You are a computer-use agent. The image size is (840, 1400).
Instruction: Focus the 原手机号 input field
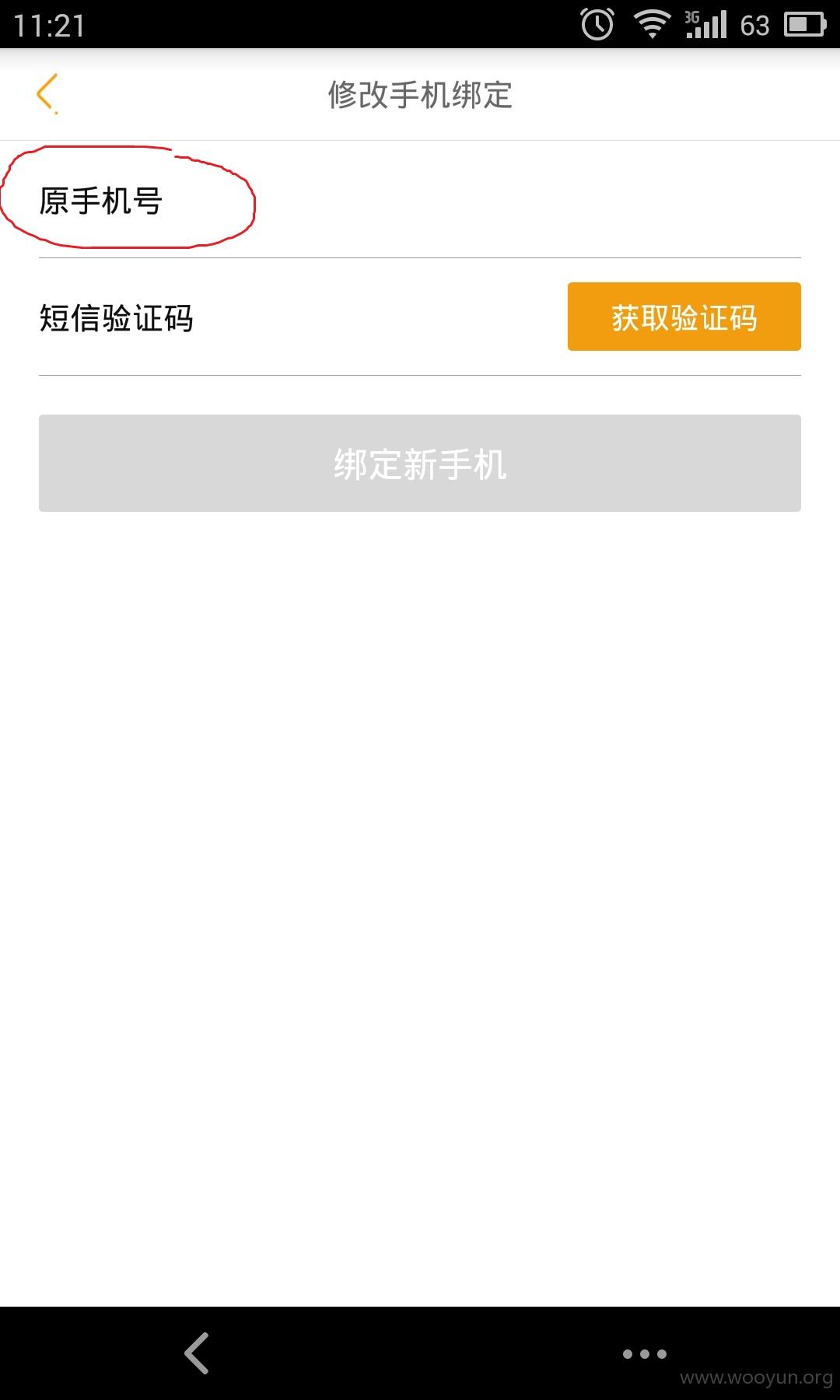click(420, 200)
